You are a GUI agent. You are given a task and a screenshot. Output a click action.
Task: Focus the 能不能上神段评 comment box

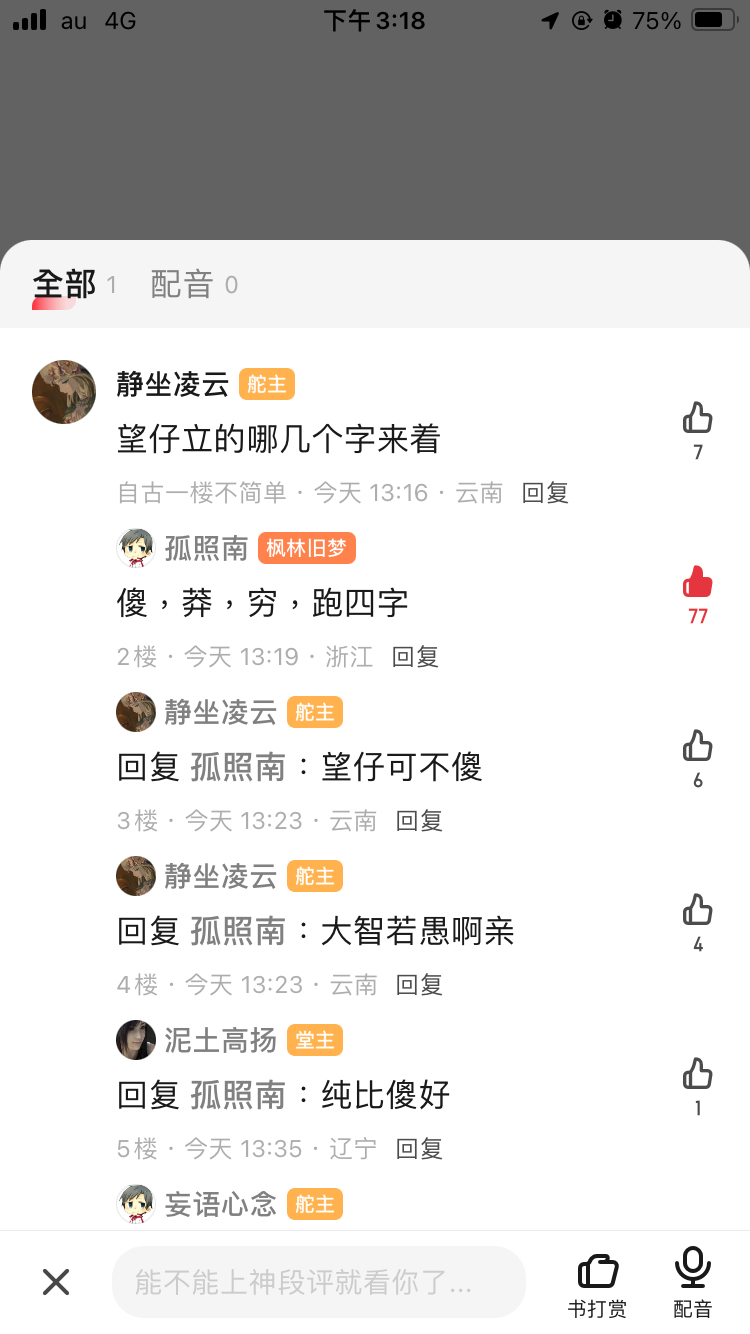(x=318, y=1281)
